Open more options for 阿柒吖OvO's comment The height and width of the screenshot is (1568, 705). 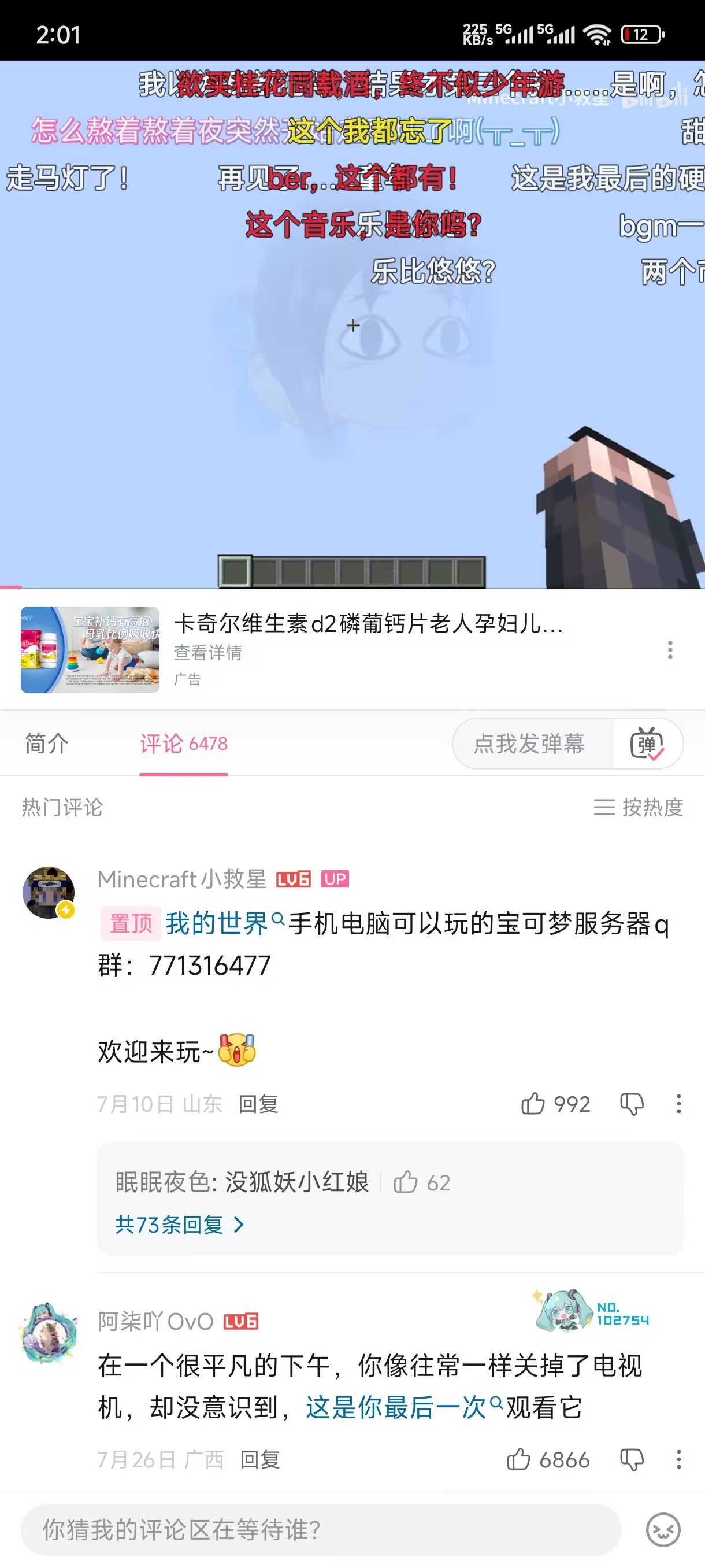[679, 1459]
